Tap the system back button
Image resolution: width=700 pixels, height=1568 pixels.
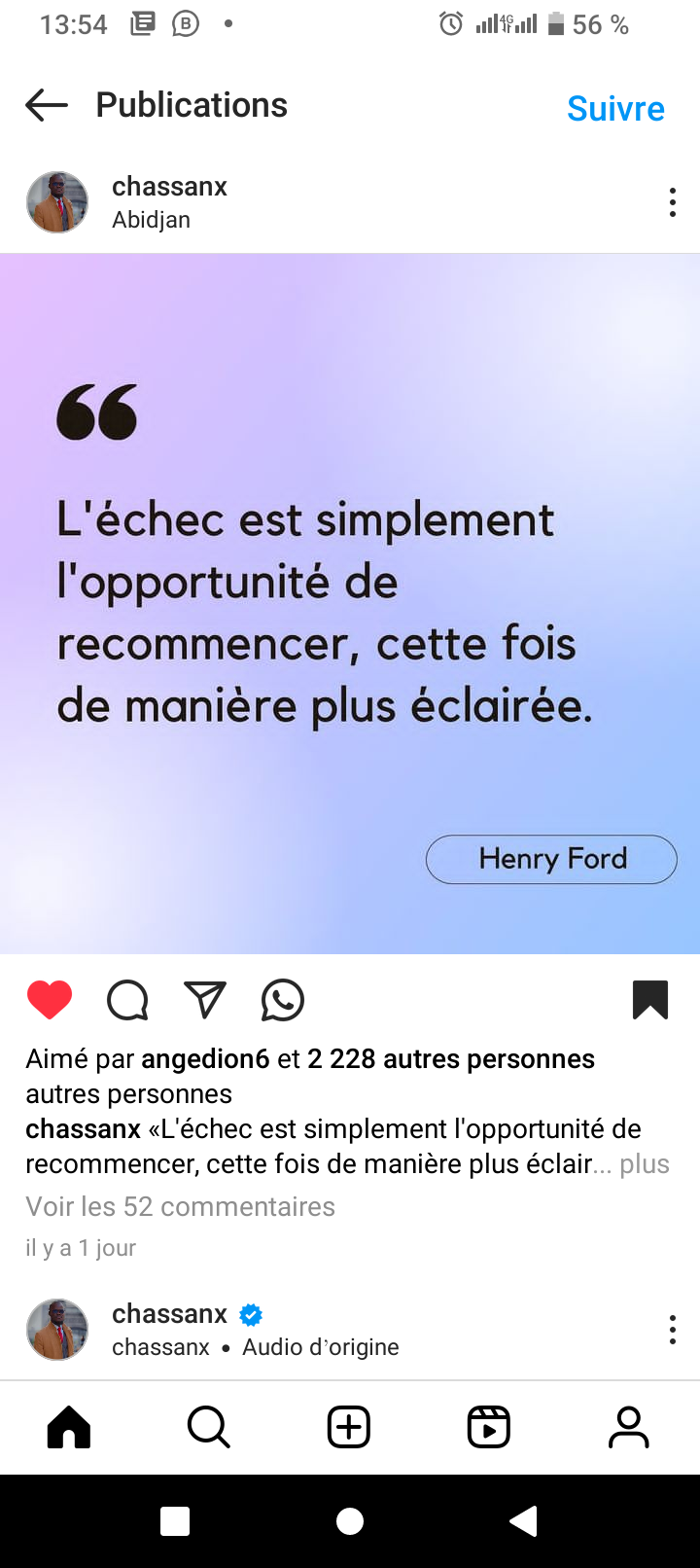point(524,1521)
